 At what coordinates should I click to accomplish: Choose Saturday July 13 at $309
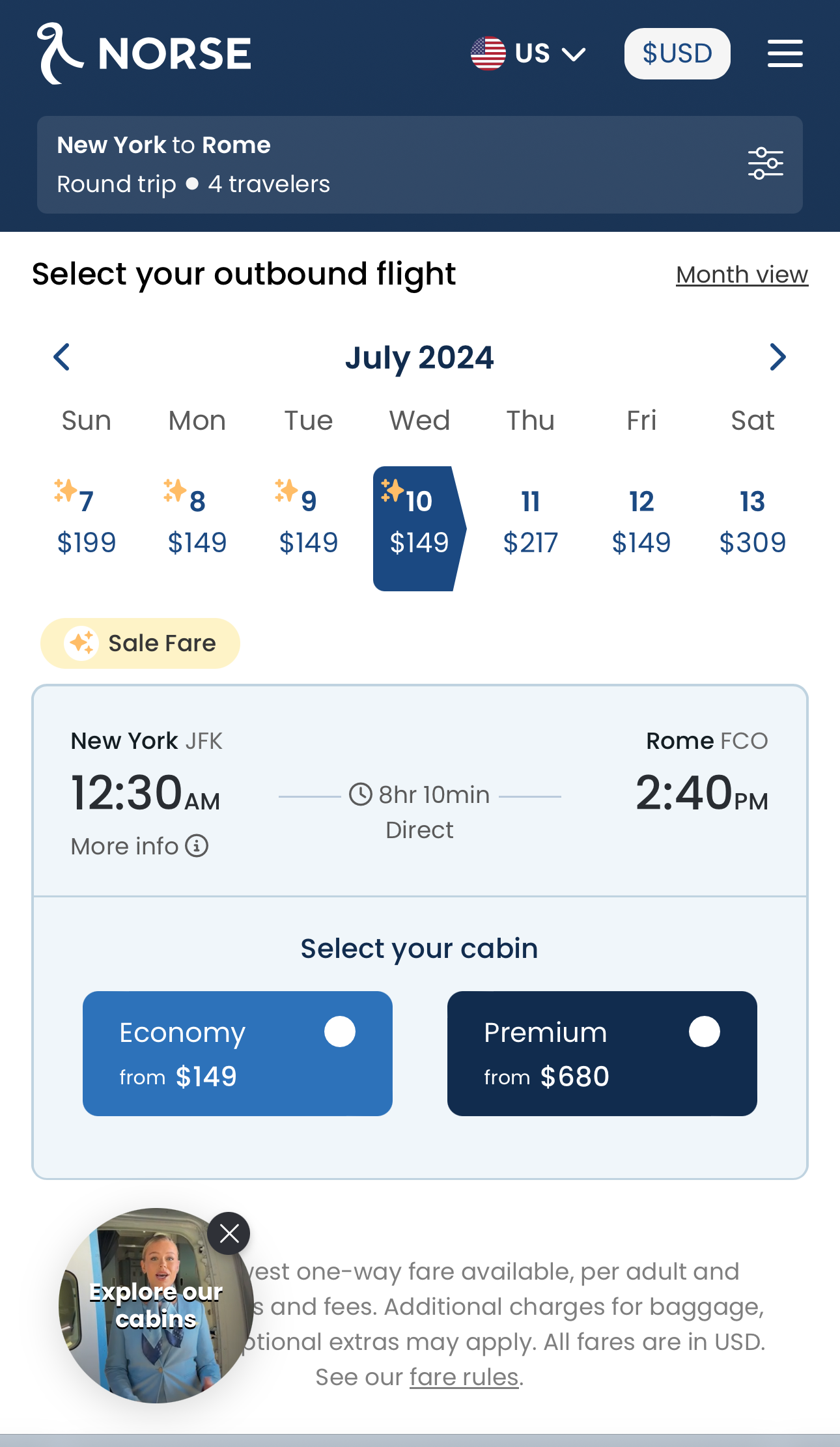753,521
